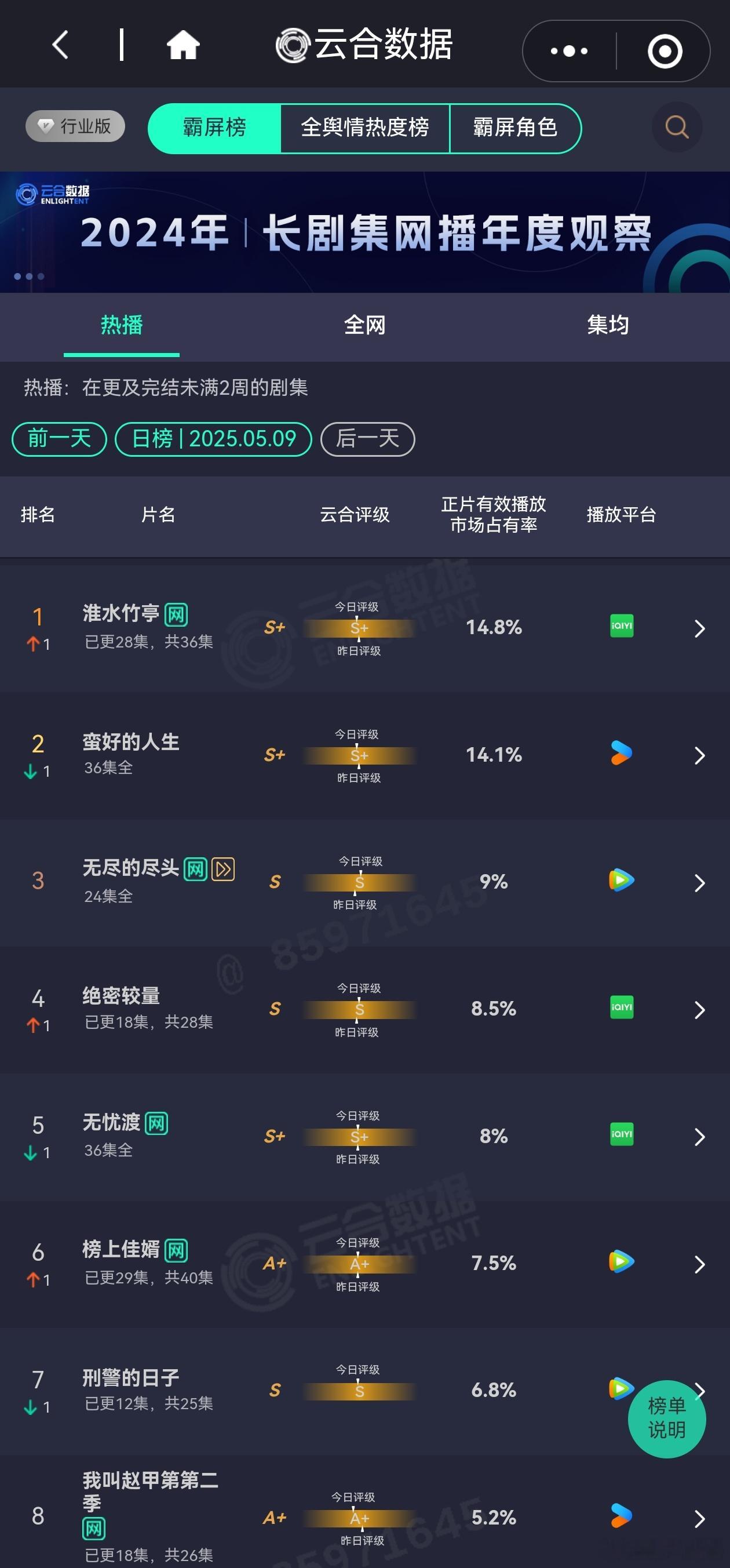
Task: Go back to the previous page
Action: point(60,45)
